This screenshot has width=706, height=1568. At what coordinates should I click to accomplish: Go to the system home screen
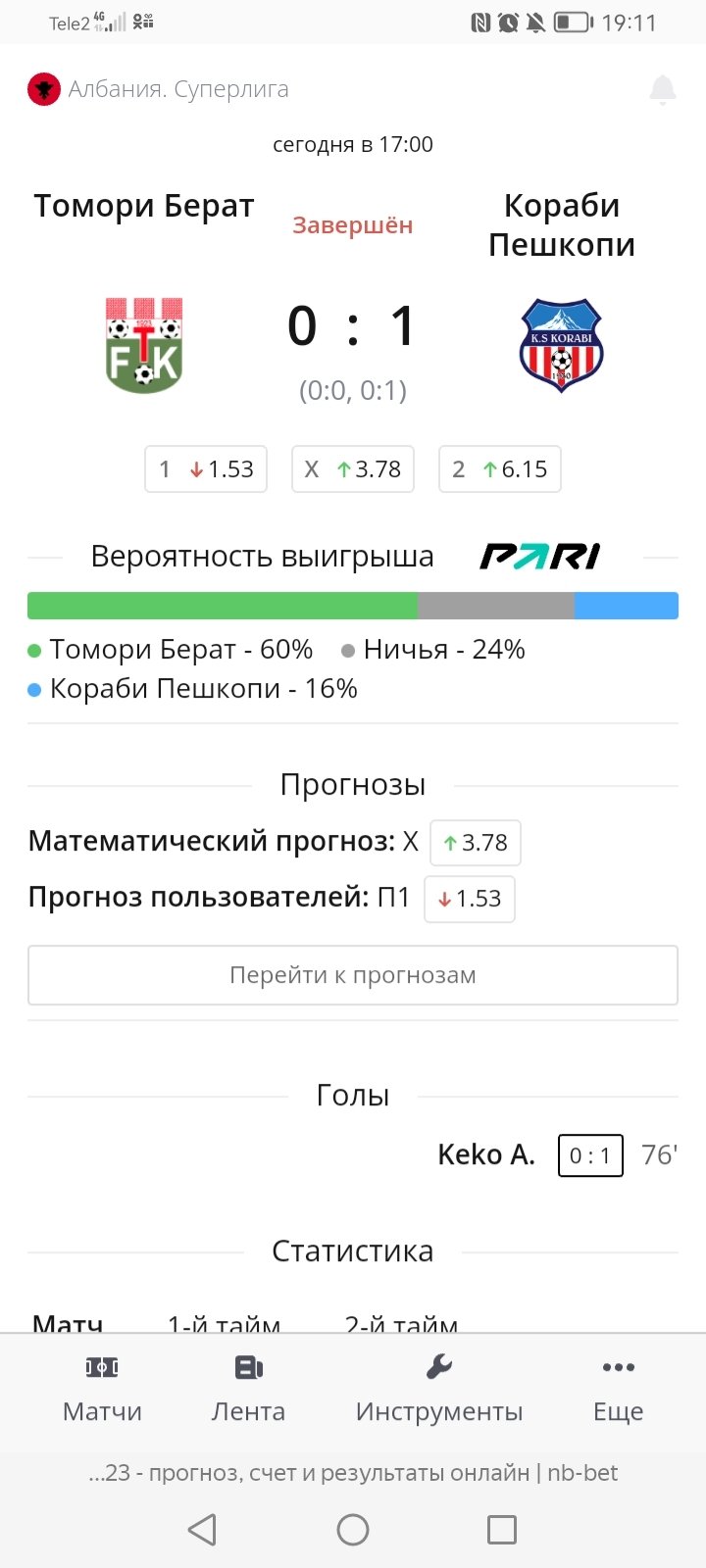[x=353, y=1529]
